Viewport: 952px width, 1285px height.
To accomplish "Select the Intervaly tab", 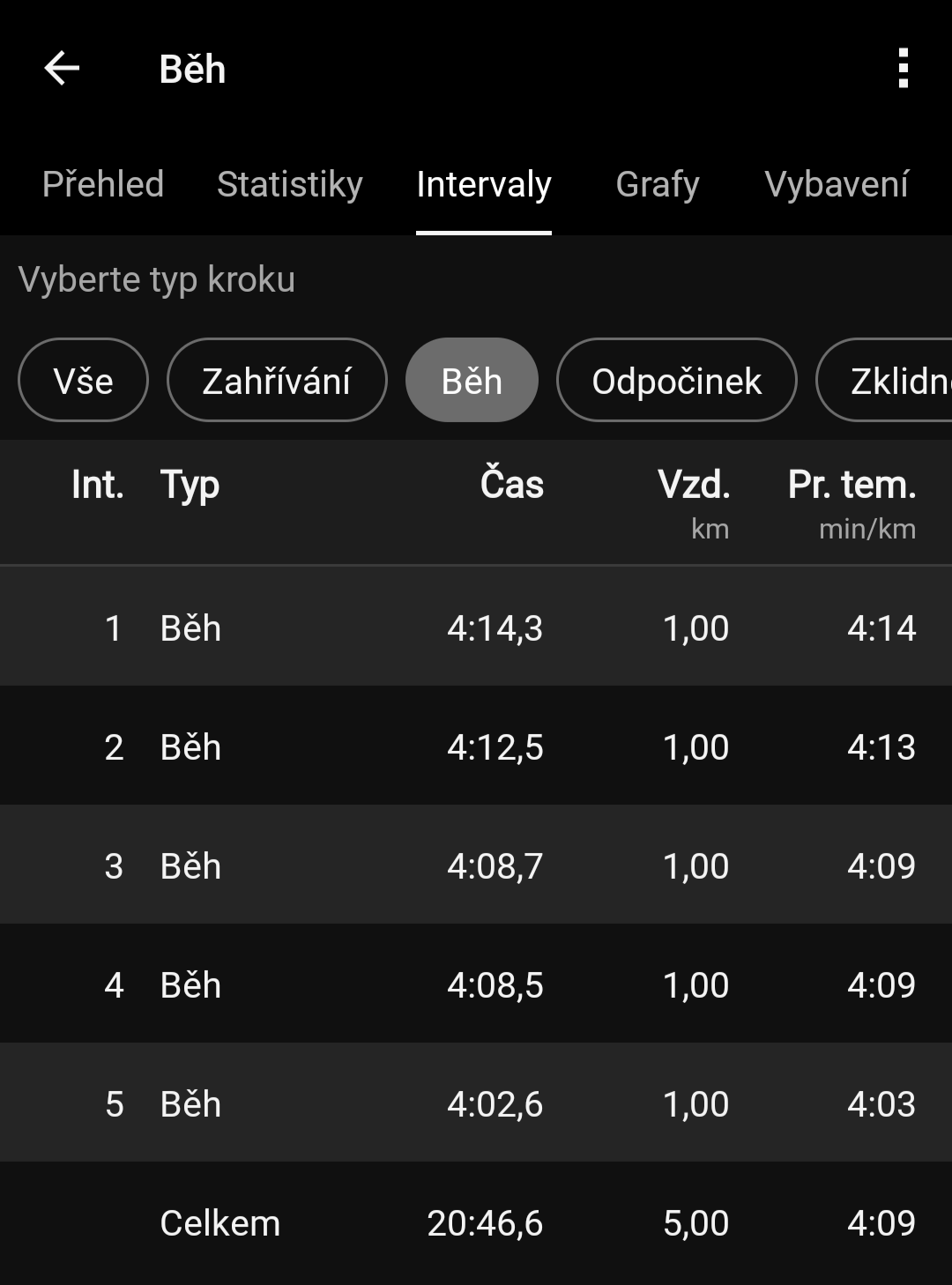I will 484,184.
